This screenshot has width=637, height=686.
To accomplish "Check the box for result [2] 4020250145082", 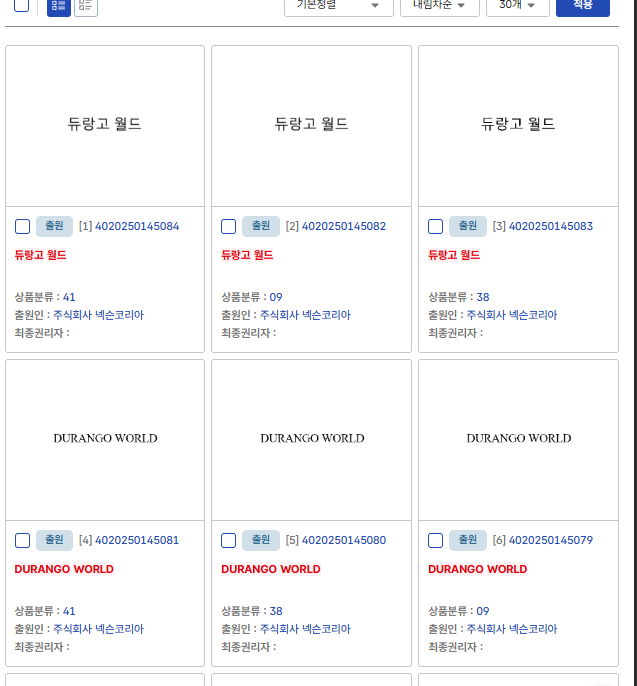I will pos(228,226).
